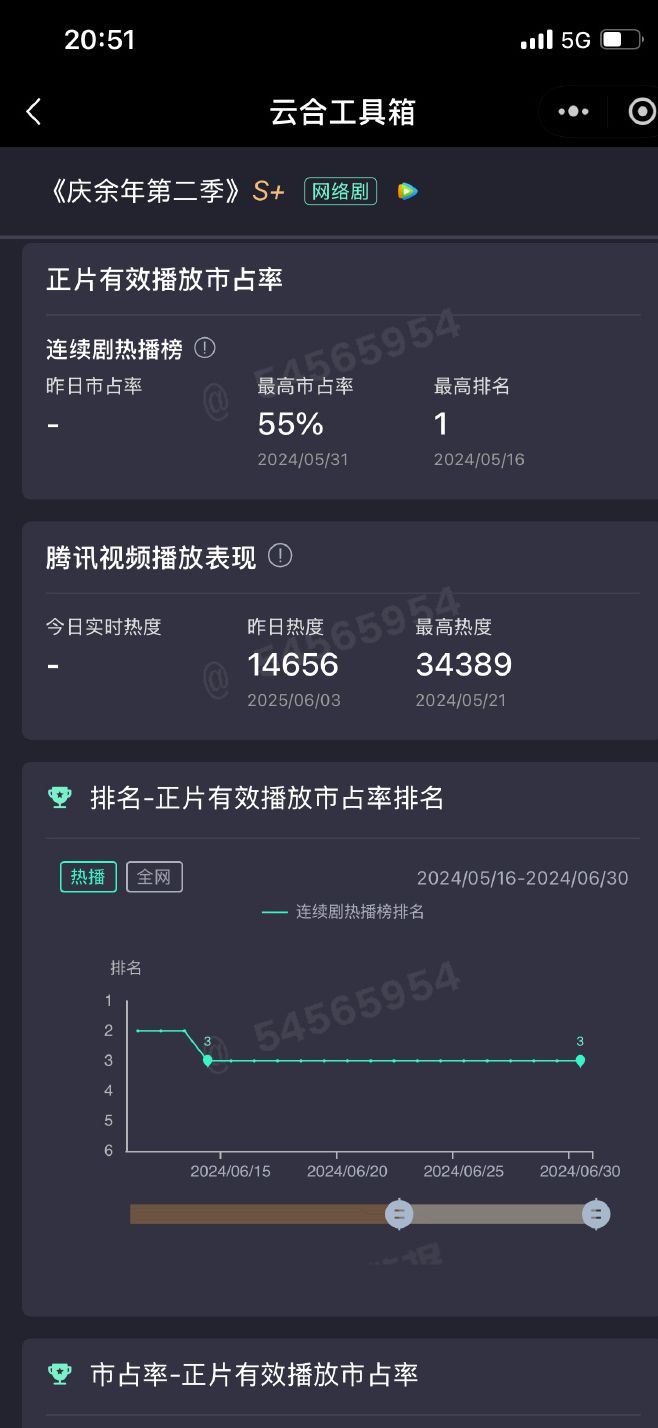
Task: Tap the left handle of the chart range slider
Action: [399, 1214]
